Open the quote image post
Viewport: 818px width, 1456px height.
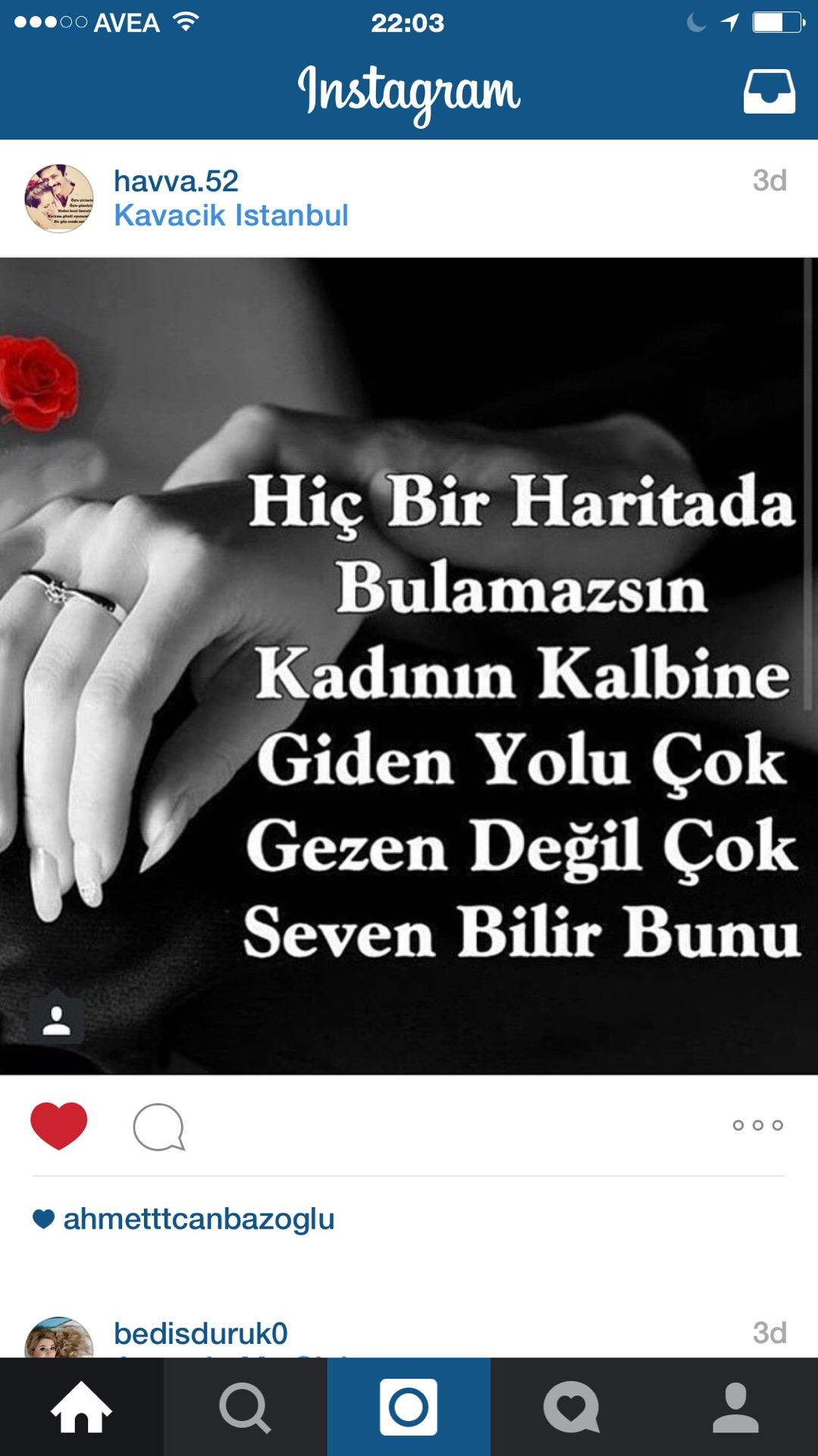(x=409, y=666)
